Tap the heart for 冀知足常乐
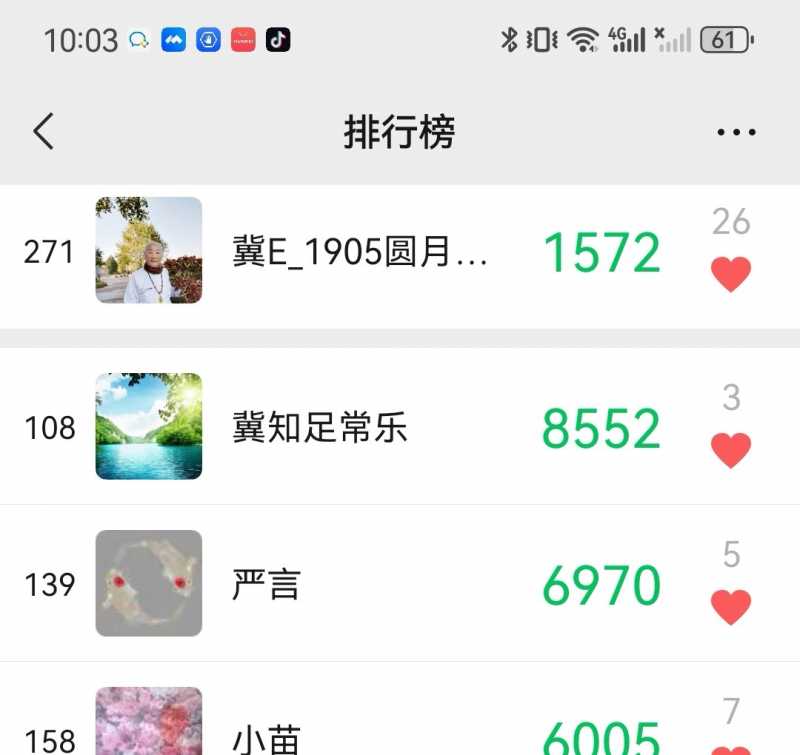 pos(731,449)
